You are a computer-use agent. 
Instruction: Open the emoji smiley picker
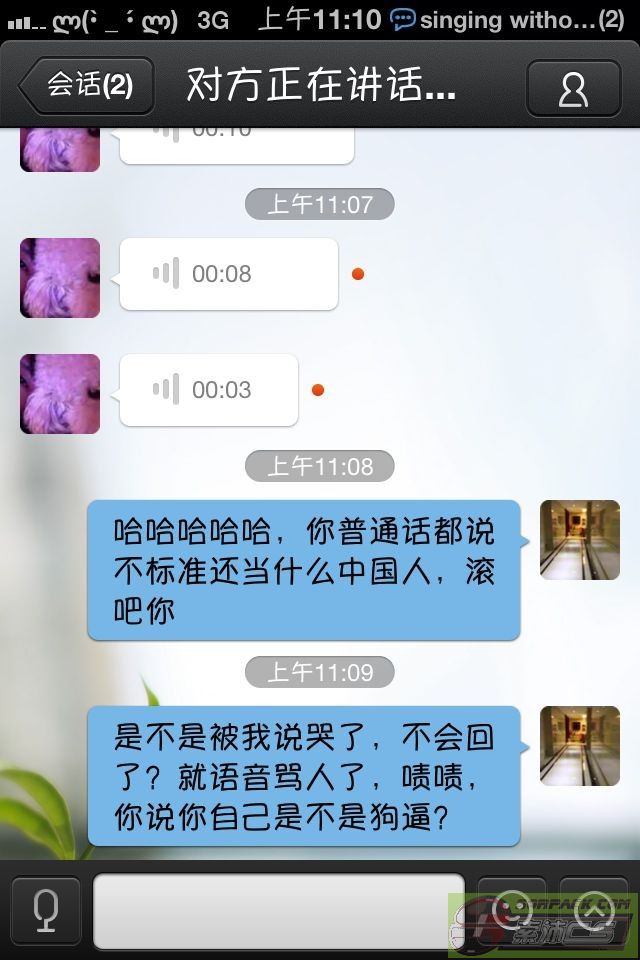512,908
